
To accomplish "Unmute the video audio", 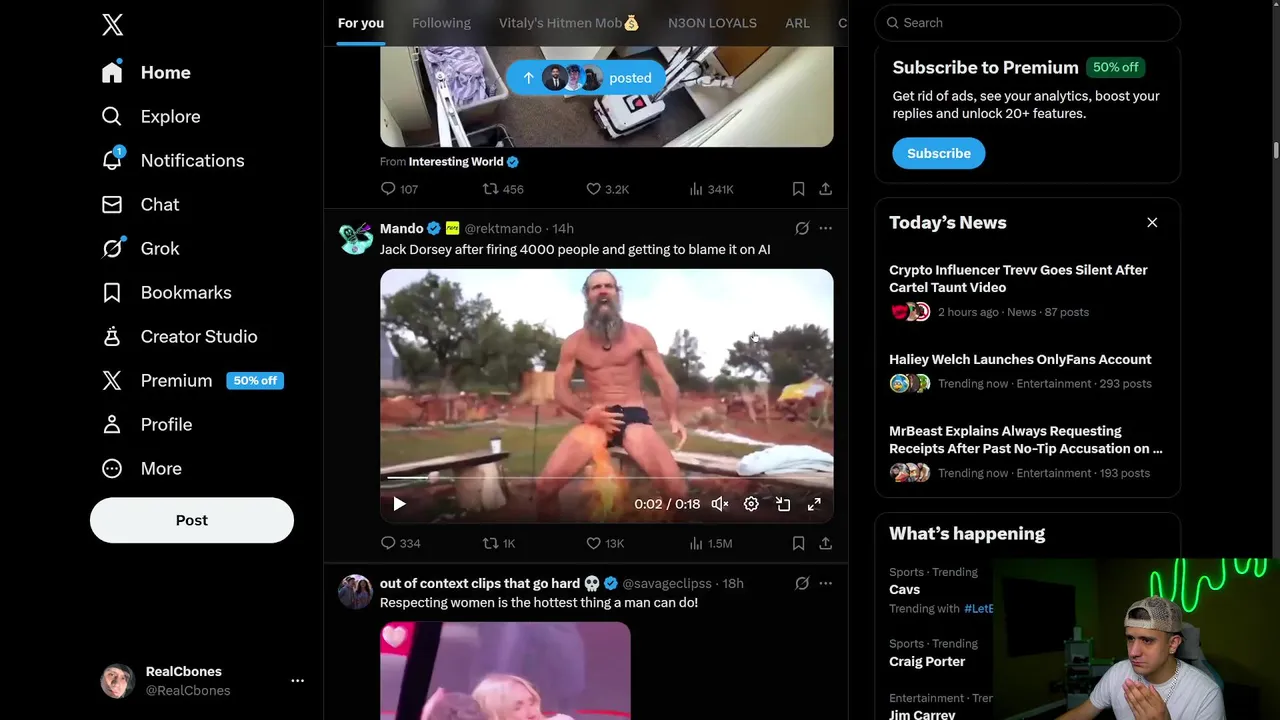I will (720, 504).
